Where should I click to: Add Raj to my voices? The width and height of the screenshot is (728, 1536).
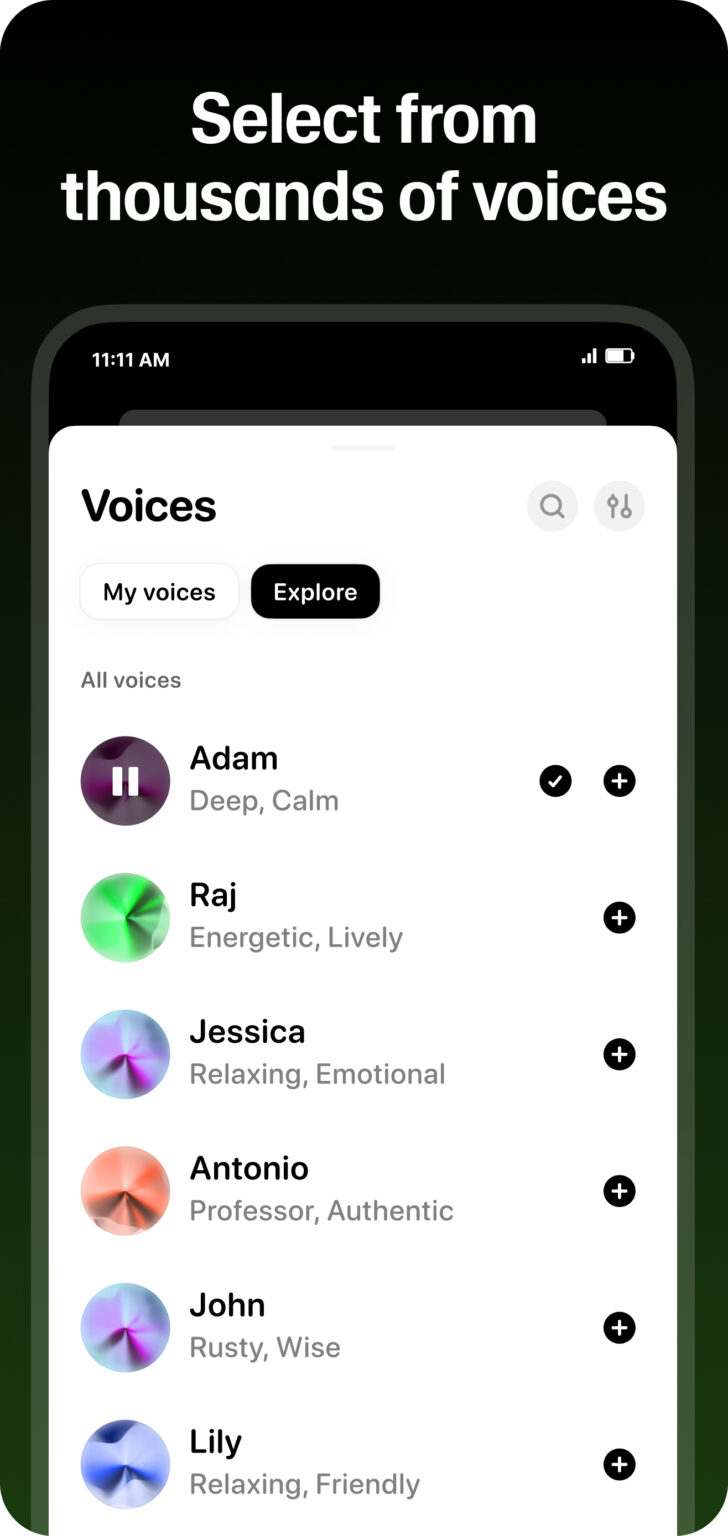619,917
